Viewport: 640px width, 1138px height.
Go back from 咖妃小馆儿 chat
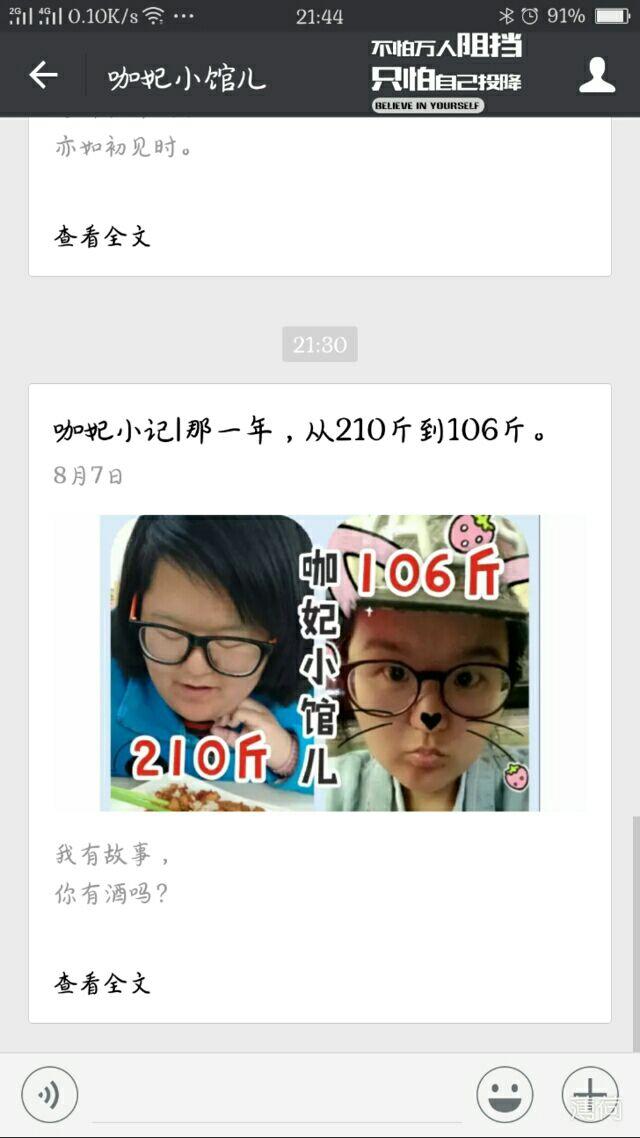43,75
